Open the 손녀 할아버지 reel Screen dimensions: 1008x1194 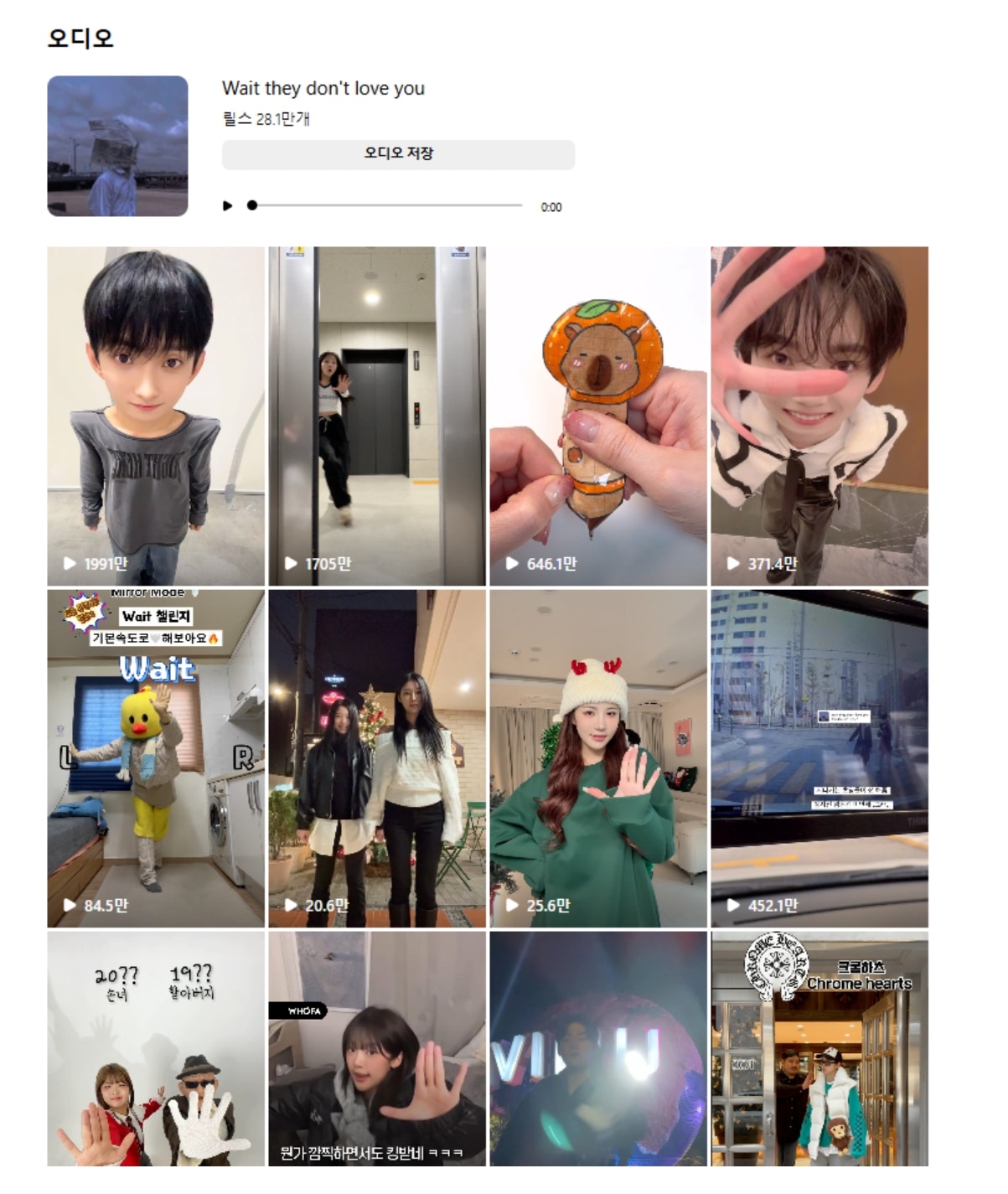(156, 1049)
